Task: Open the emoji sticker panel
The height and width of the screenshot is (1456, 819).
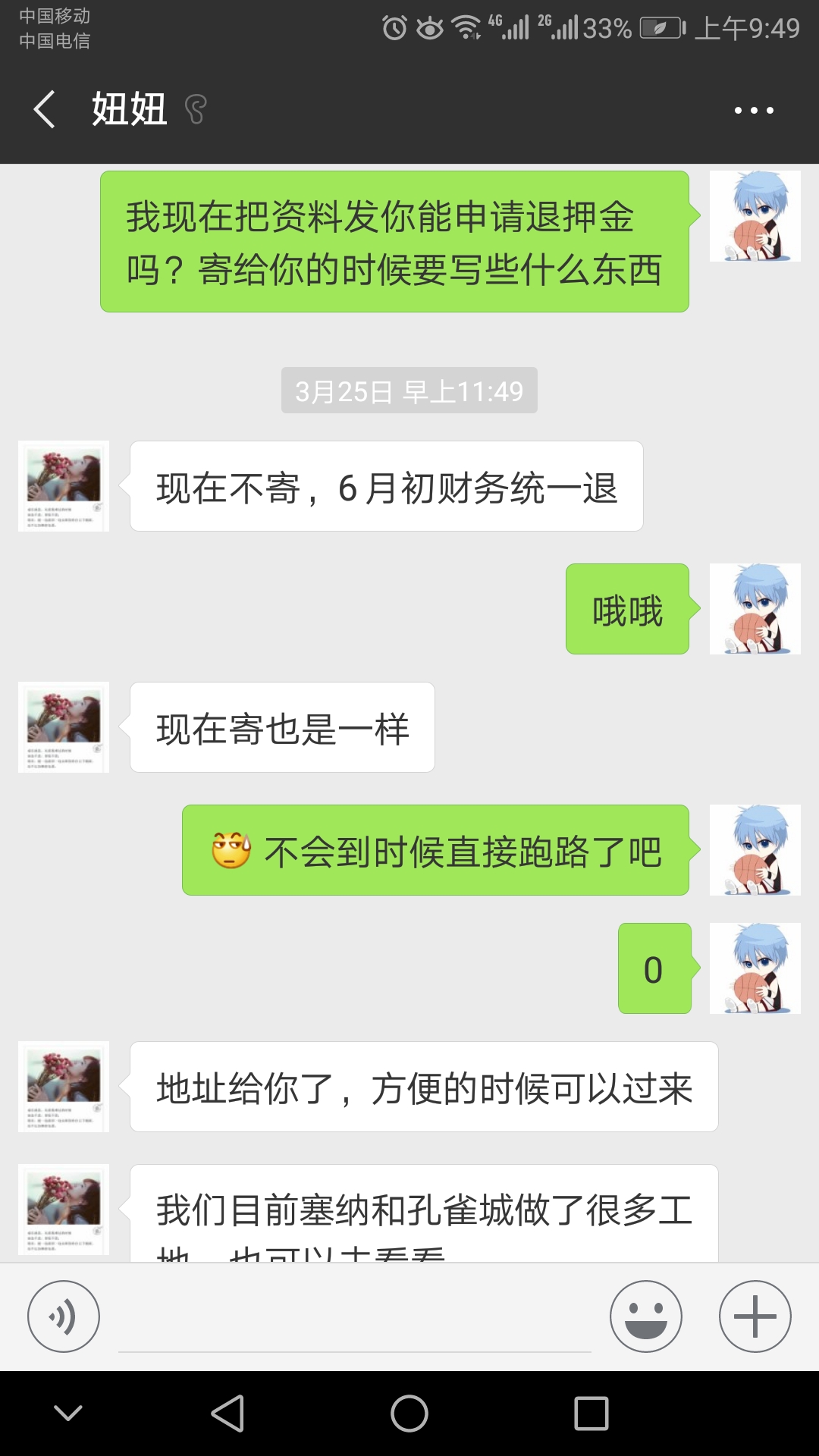Action: [x=646, y=1316]
